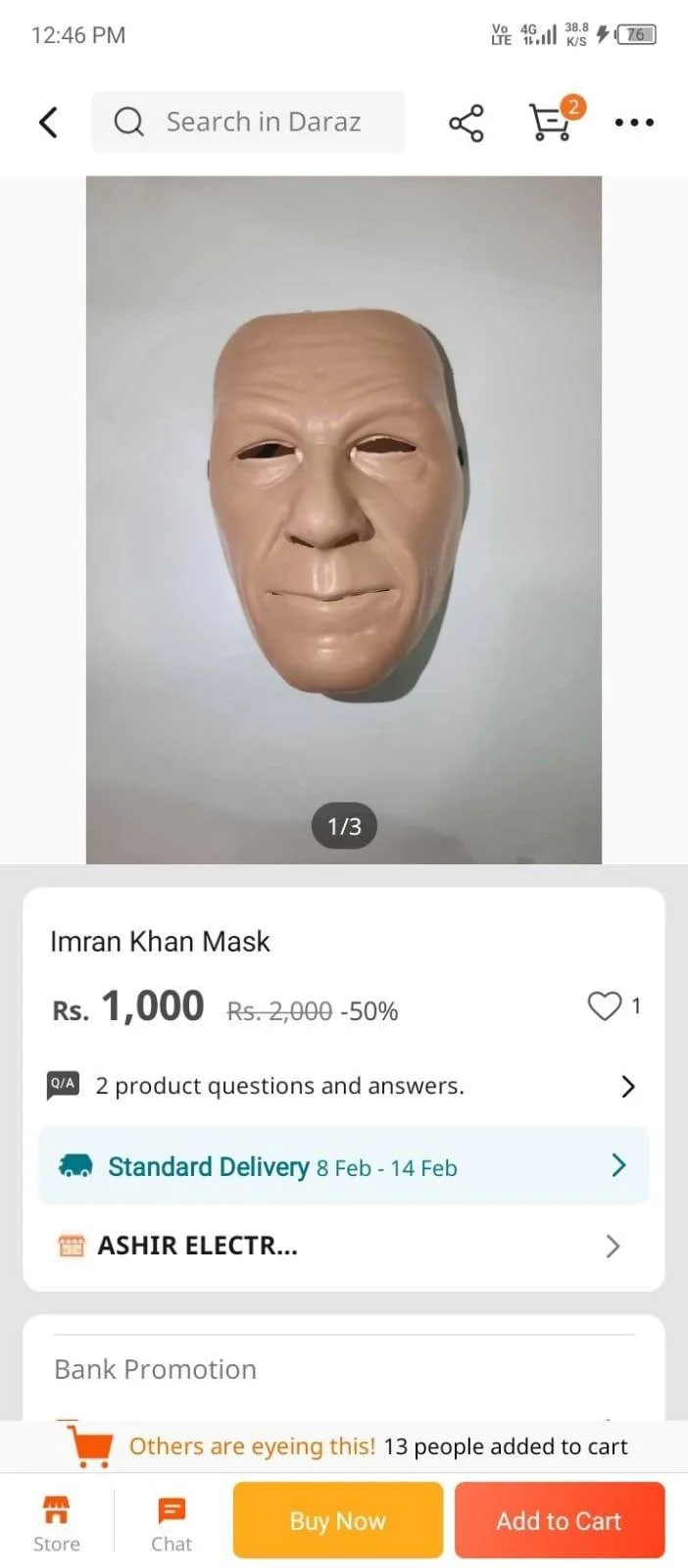View the mask product photo
Viewport: 688px width, 1568px height.
[x=343, y=519]
